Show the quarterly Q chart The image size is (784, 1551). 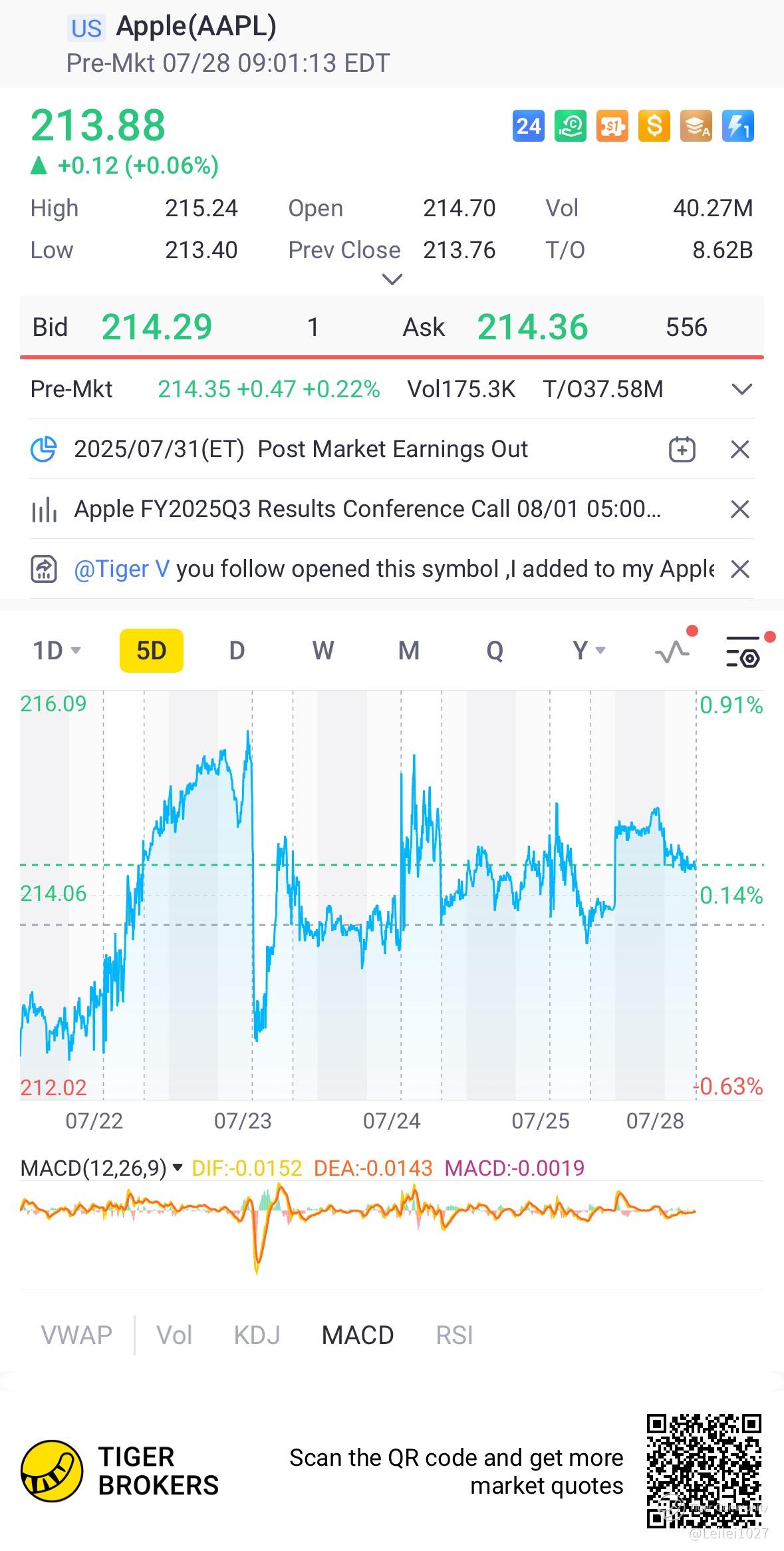[494, 650]
